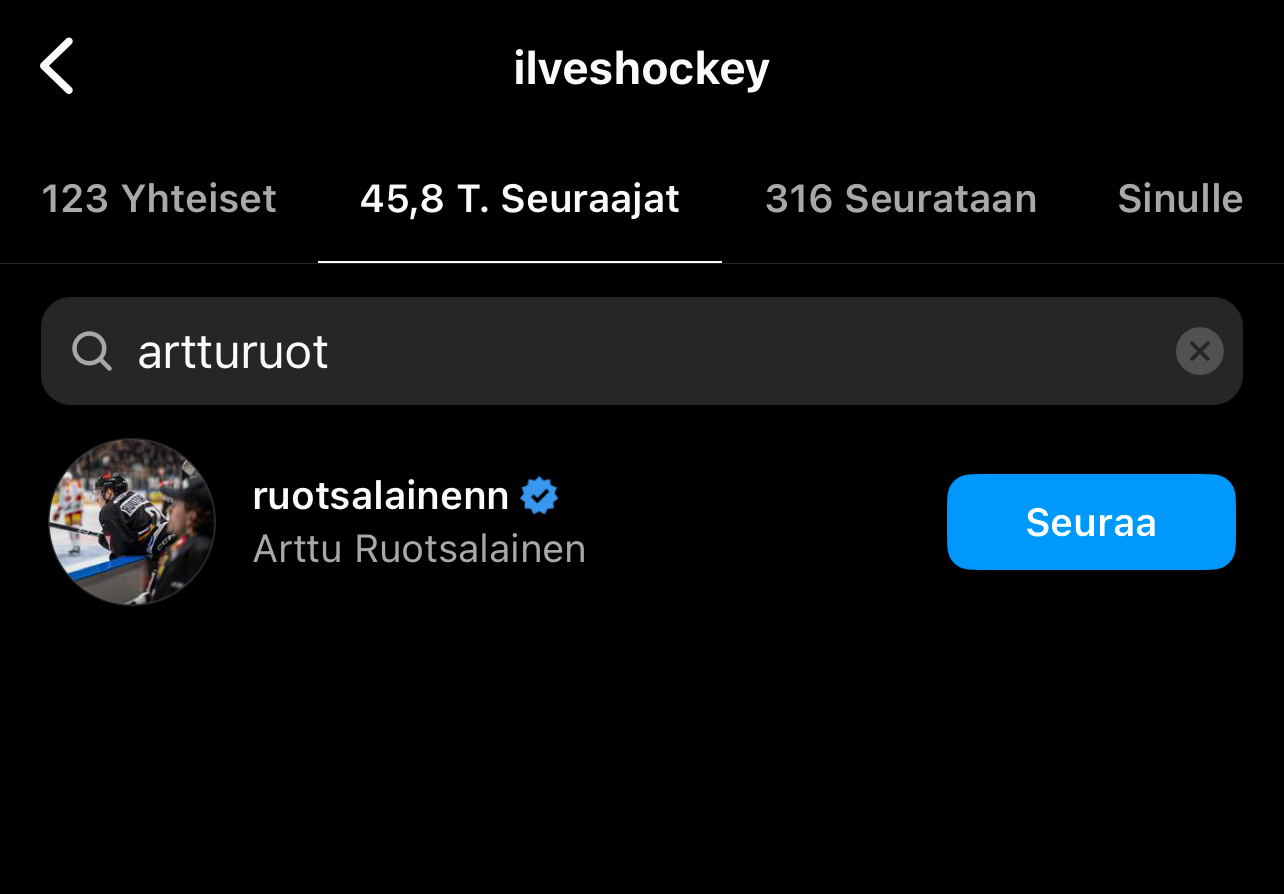Follow ruotsalainenn with the Seuraa button
The width and height of the screenshot is (1284, 894).
point(1091,522)
